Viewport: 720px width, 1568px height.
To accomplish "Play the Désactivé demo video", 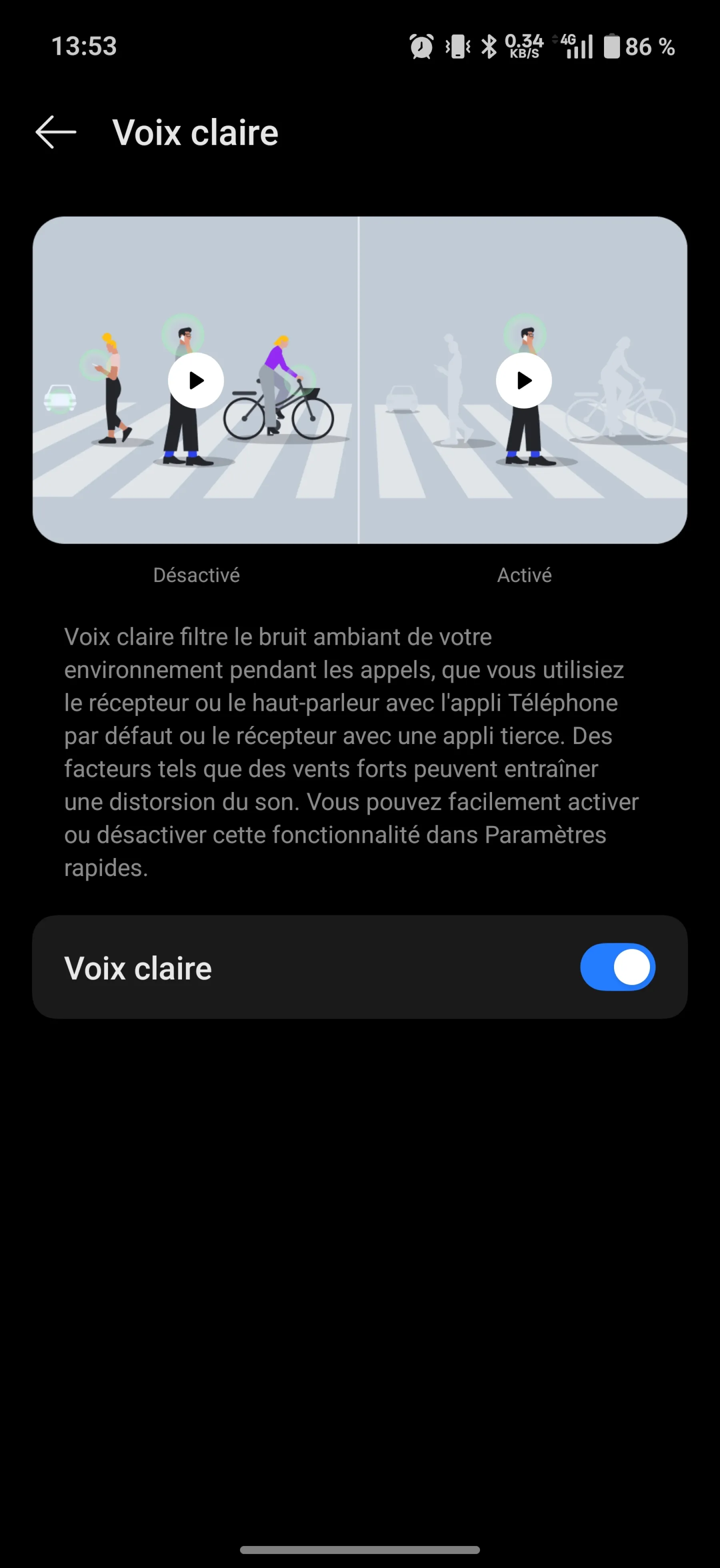I will [196, 380].
